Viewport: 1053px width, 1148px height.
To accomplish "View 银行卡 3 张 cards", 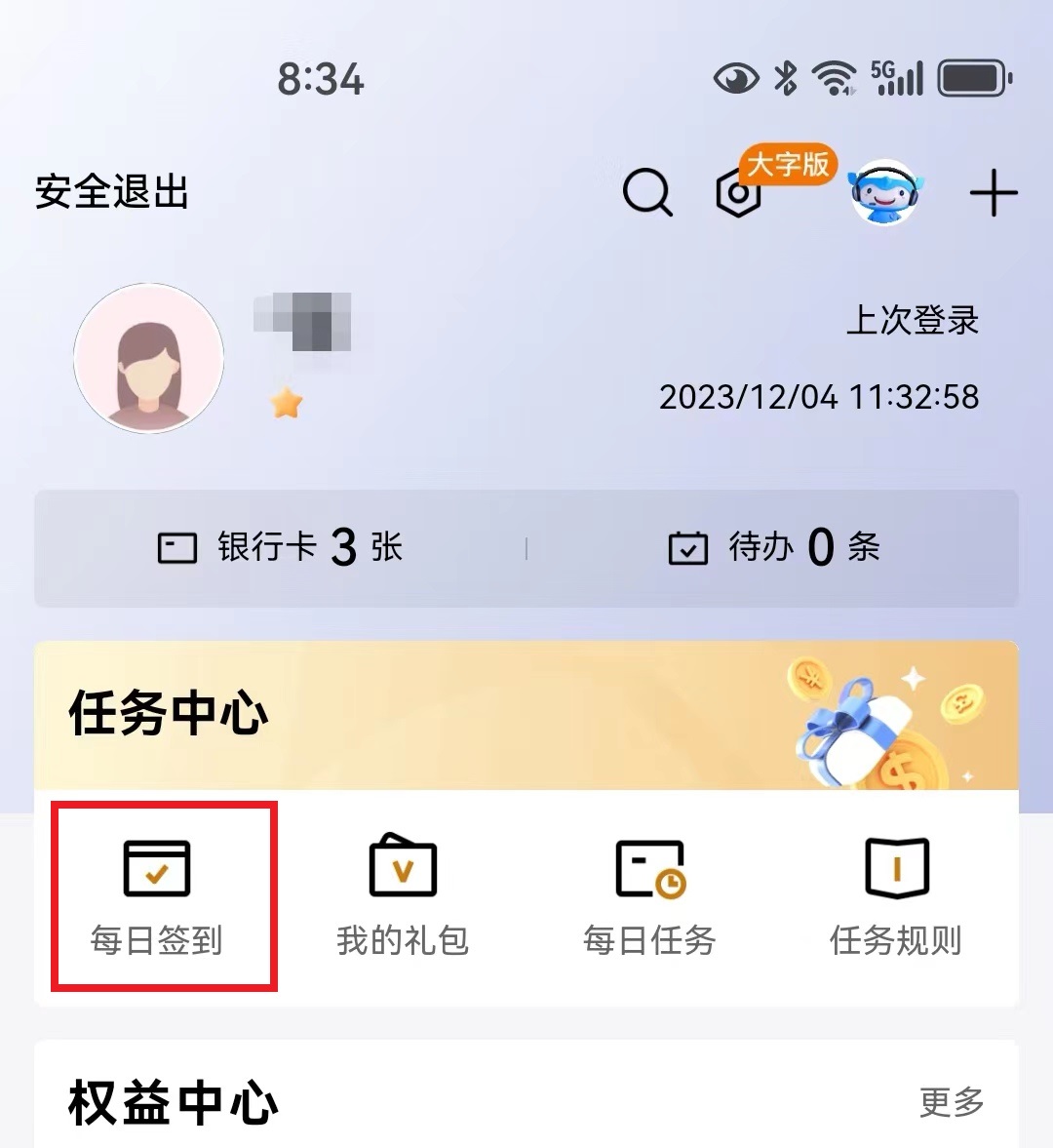I will pyautogui.click(x=281, y=547).
